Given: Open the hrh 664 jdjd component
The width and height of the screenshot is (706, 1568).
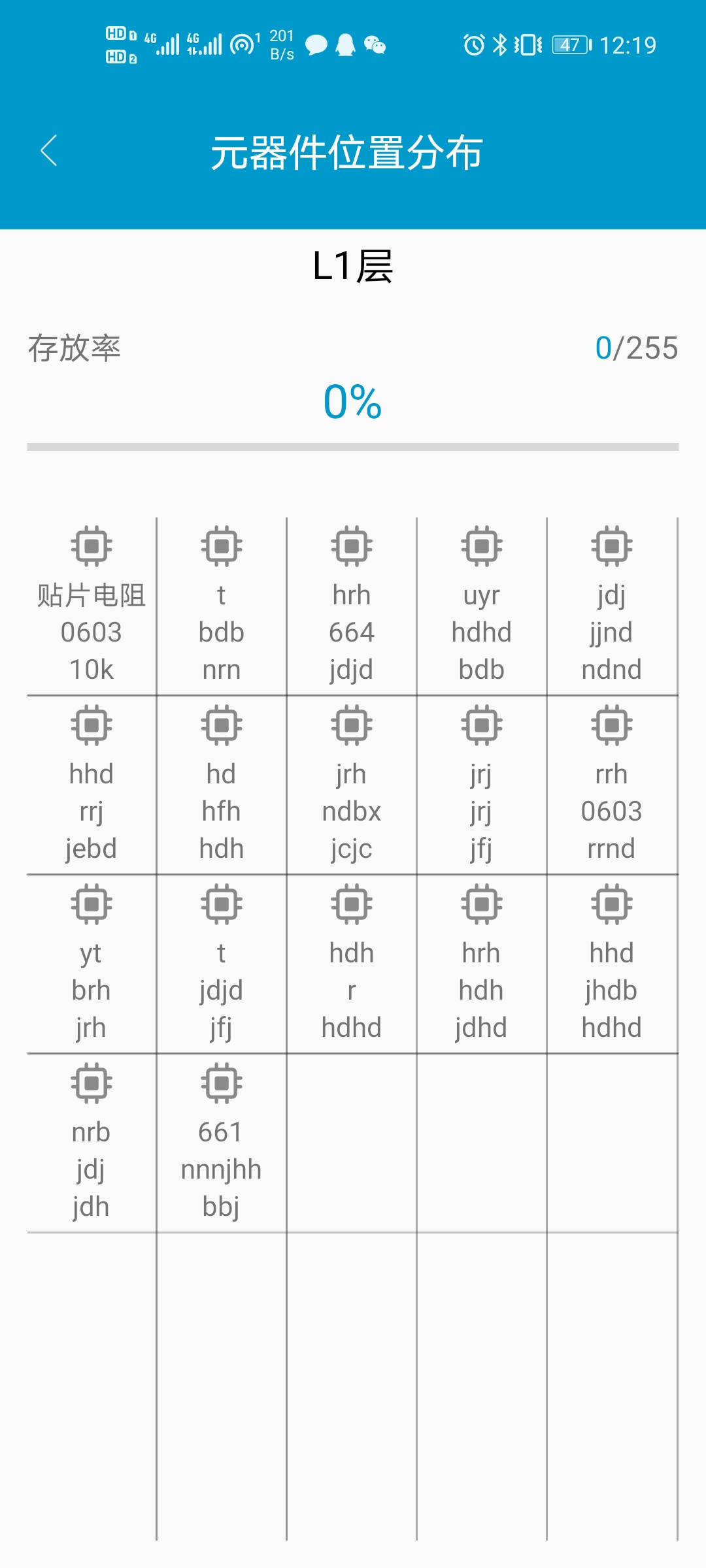Looking at the screenshot, I should (352, 606).
